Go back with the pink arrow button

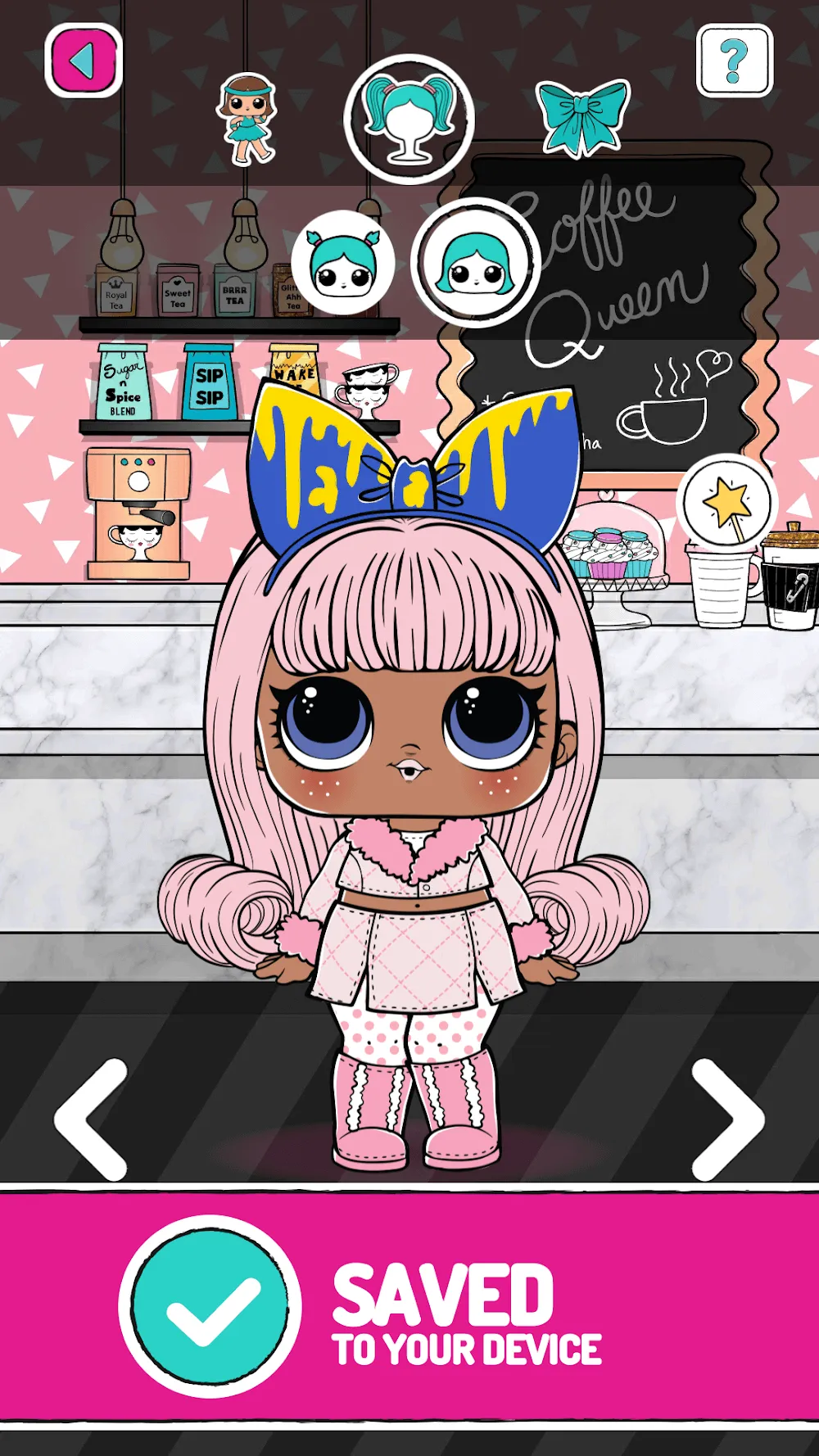click(84, 61)
